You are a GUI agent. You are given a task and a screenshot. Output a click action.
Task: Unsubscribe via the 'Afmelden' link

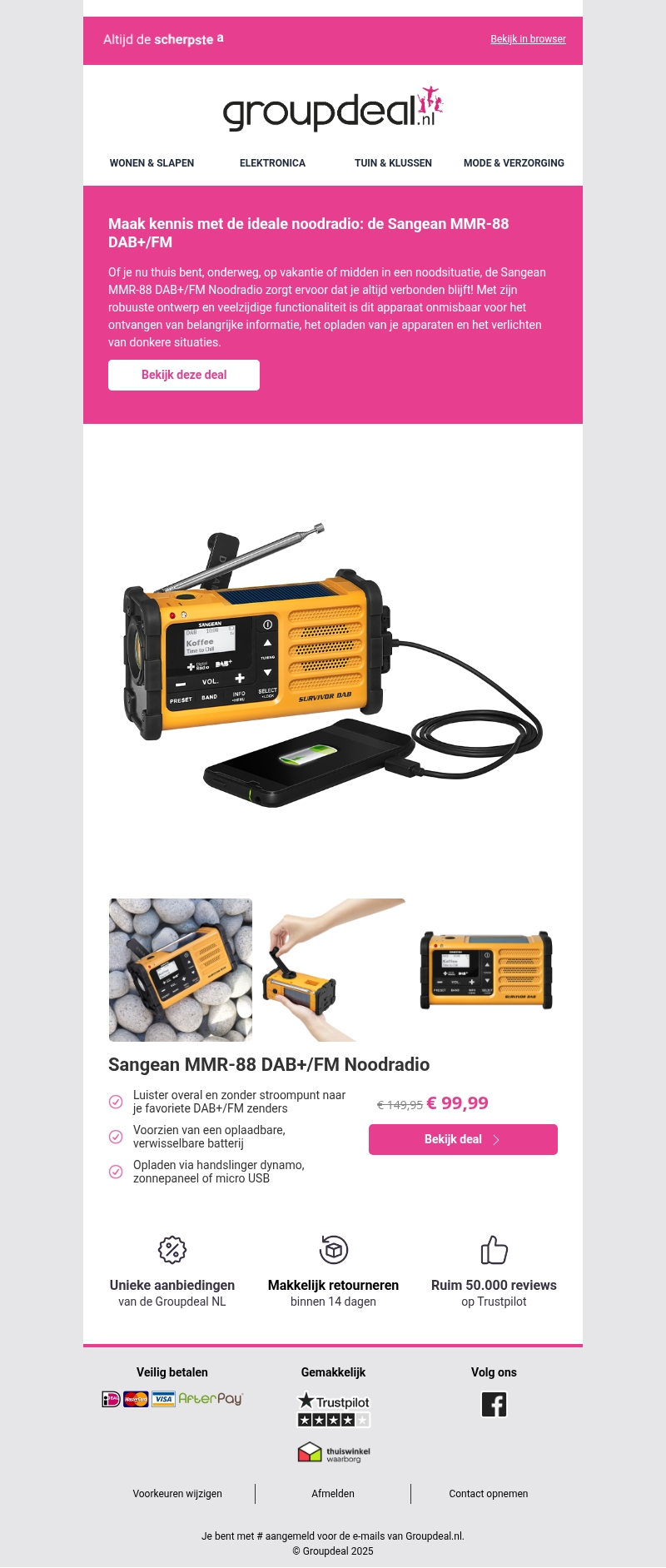(333, 1494)
